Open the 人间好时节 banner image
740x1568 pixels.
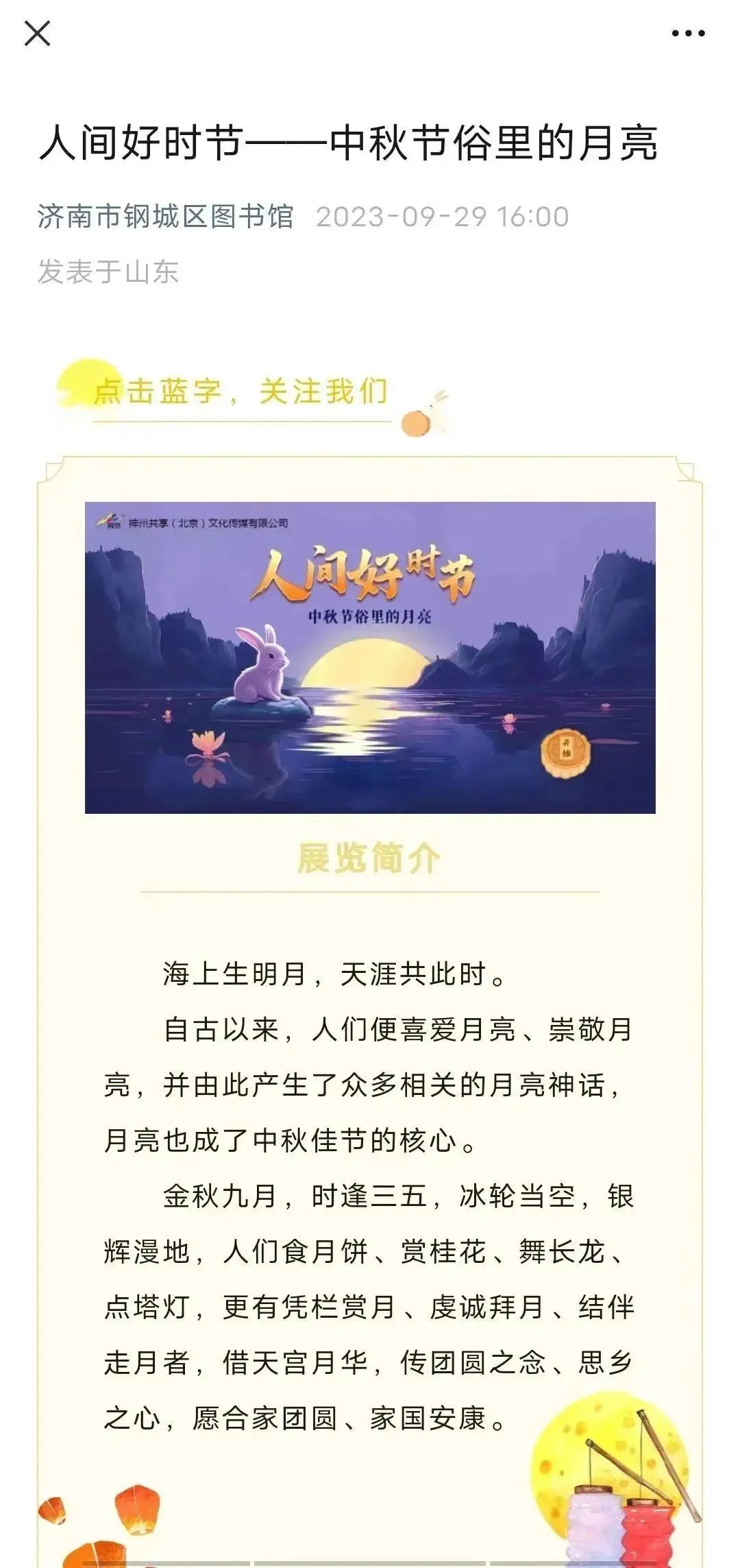(370, 657)
